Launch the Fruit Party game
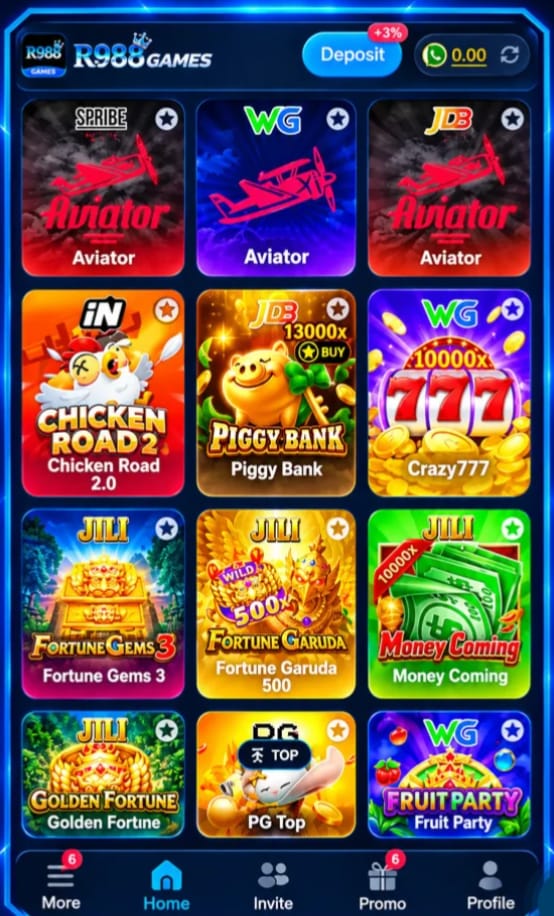 449,775
